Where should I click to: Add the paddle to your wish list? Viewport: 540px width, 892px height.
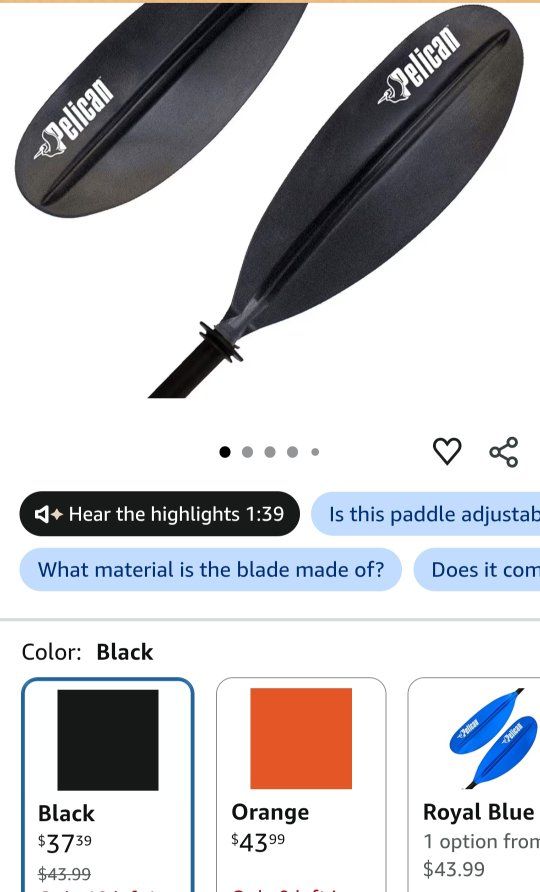click(x=447, y=452)
